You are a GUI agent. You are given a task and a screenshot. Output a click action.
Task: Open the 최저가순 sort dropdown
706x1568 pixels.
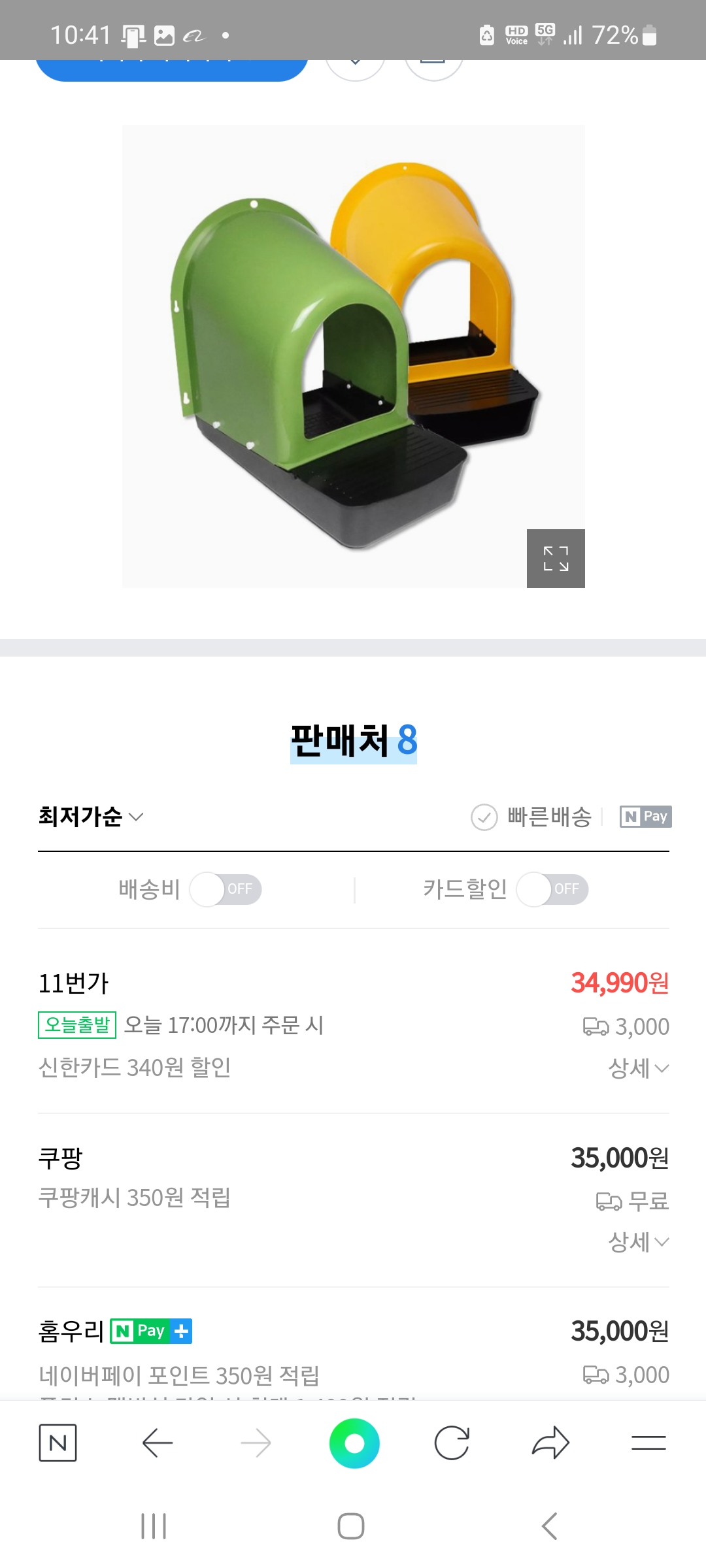[x=91, y=817]
